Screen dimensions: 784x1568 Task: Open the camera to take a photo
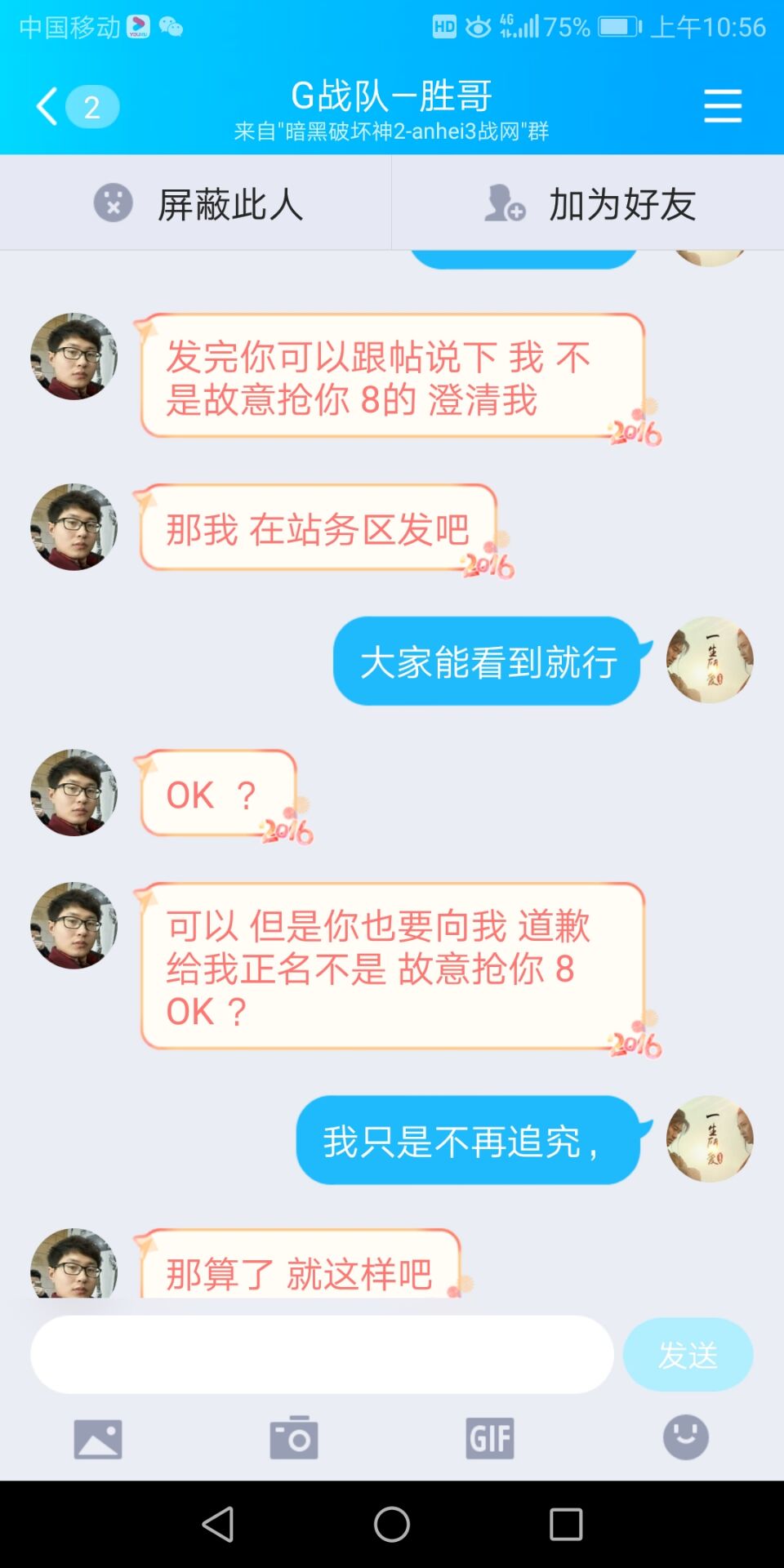coord(294,1438)
